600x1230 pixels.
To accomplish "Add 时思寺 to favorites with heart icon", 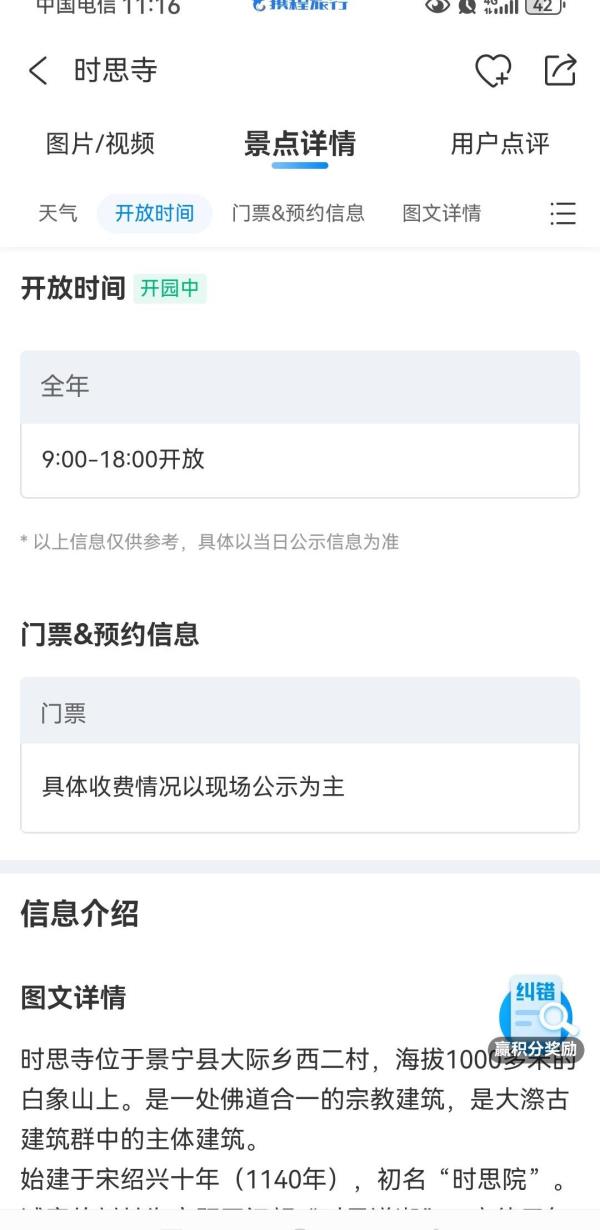I will click(x=492, y=71).
